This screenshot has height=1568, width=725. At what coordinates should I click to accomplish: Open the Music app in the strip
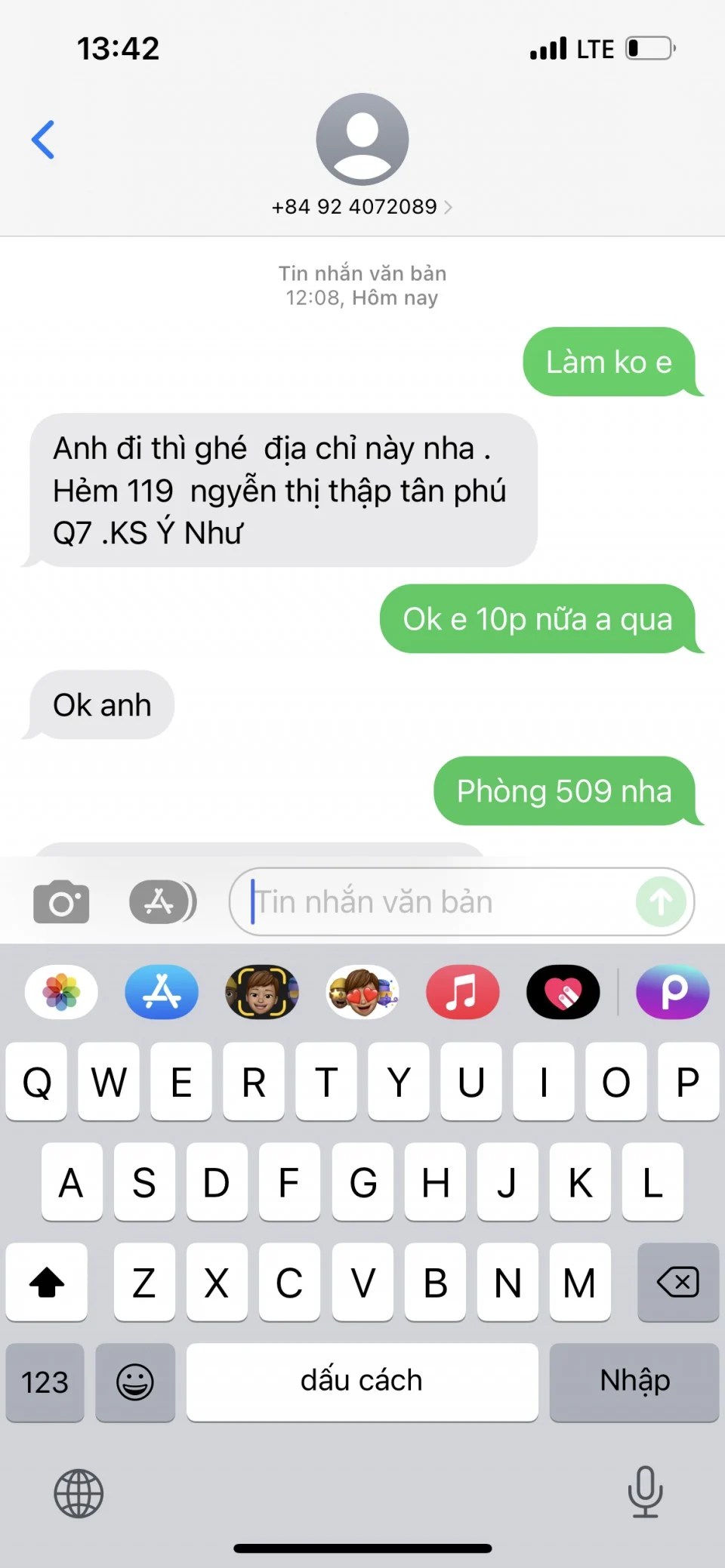tap(462, 992)
